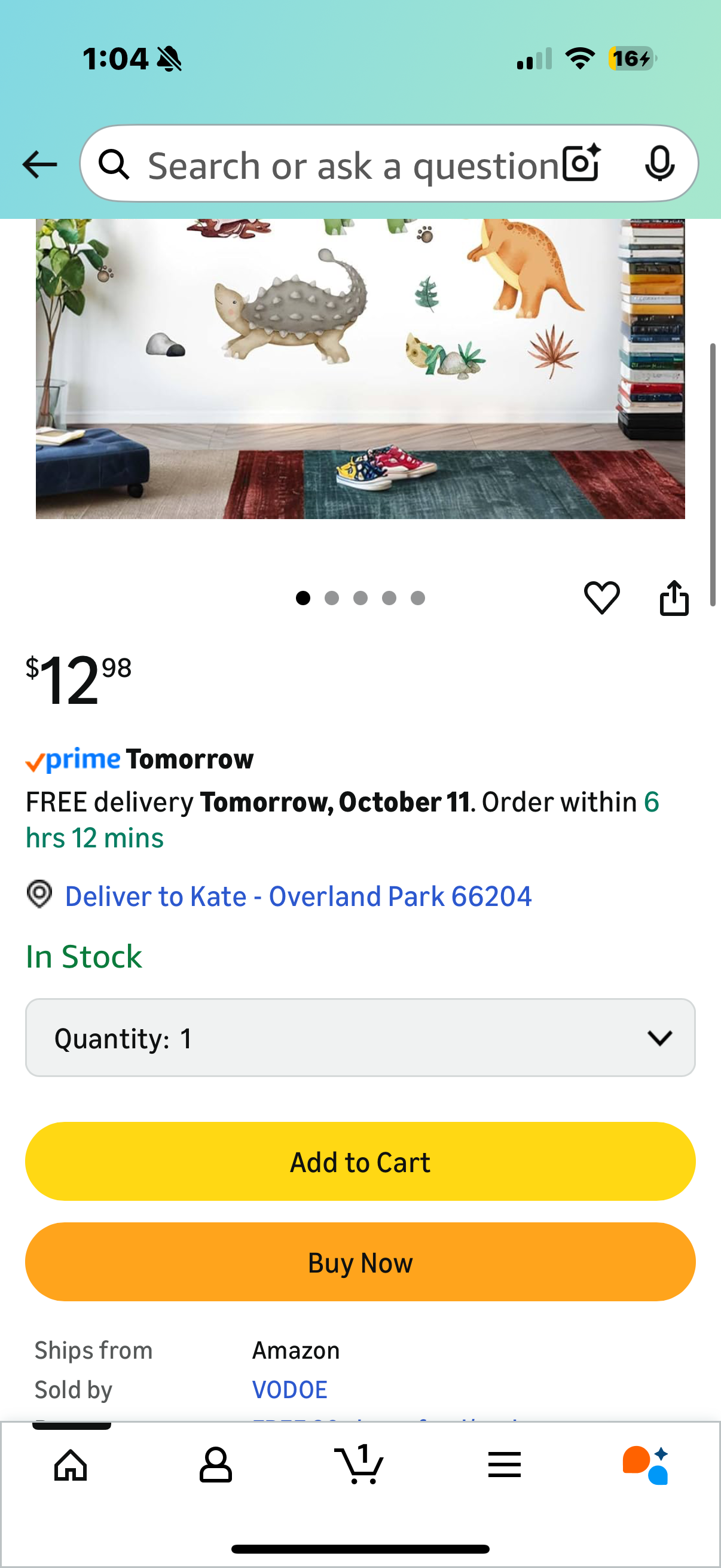Launch the Rufus AI assistant

pos(646,1465)
